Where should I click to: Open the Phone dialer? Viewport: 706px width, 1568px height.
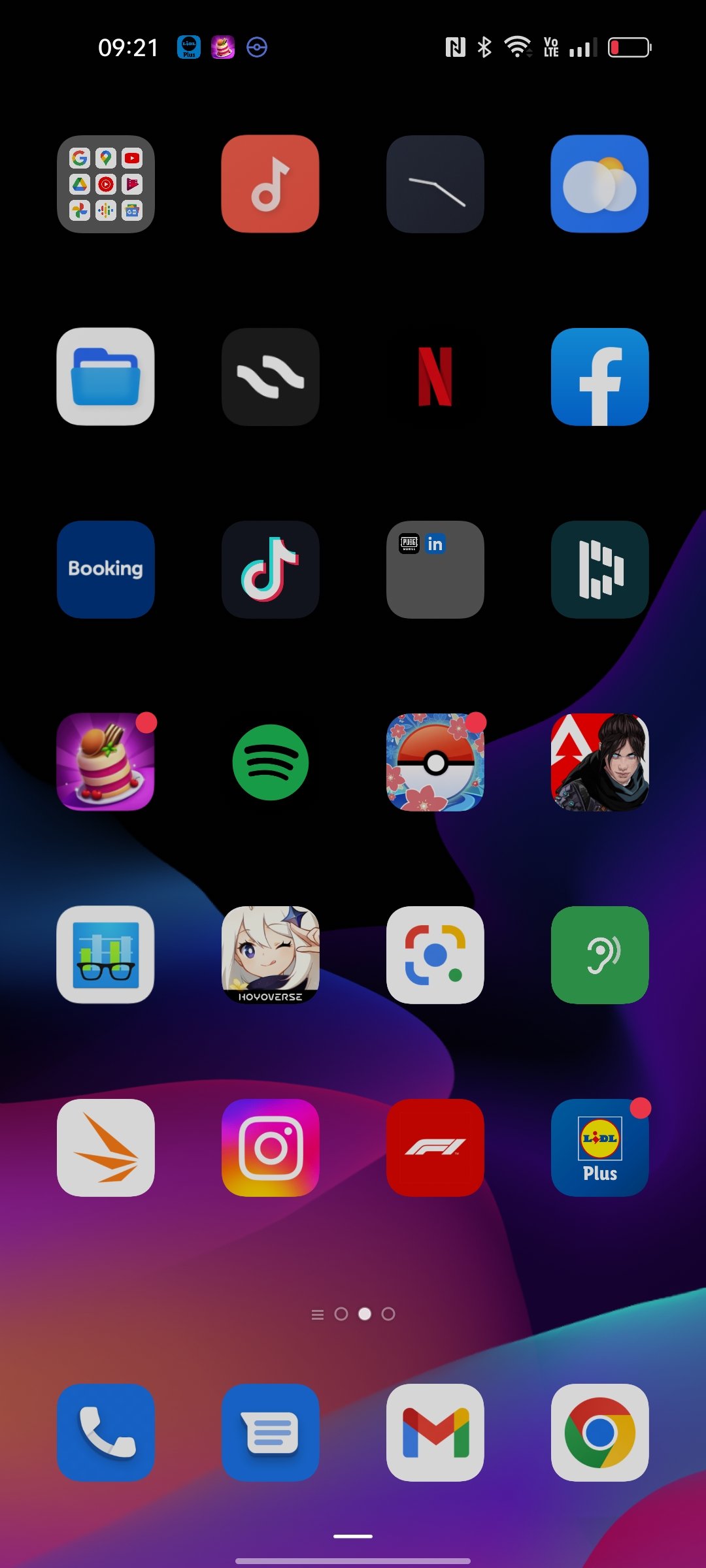coord(106,1433)
